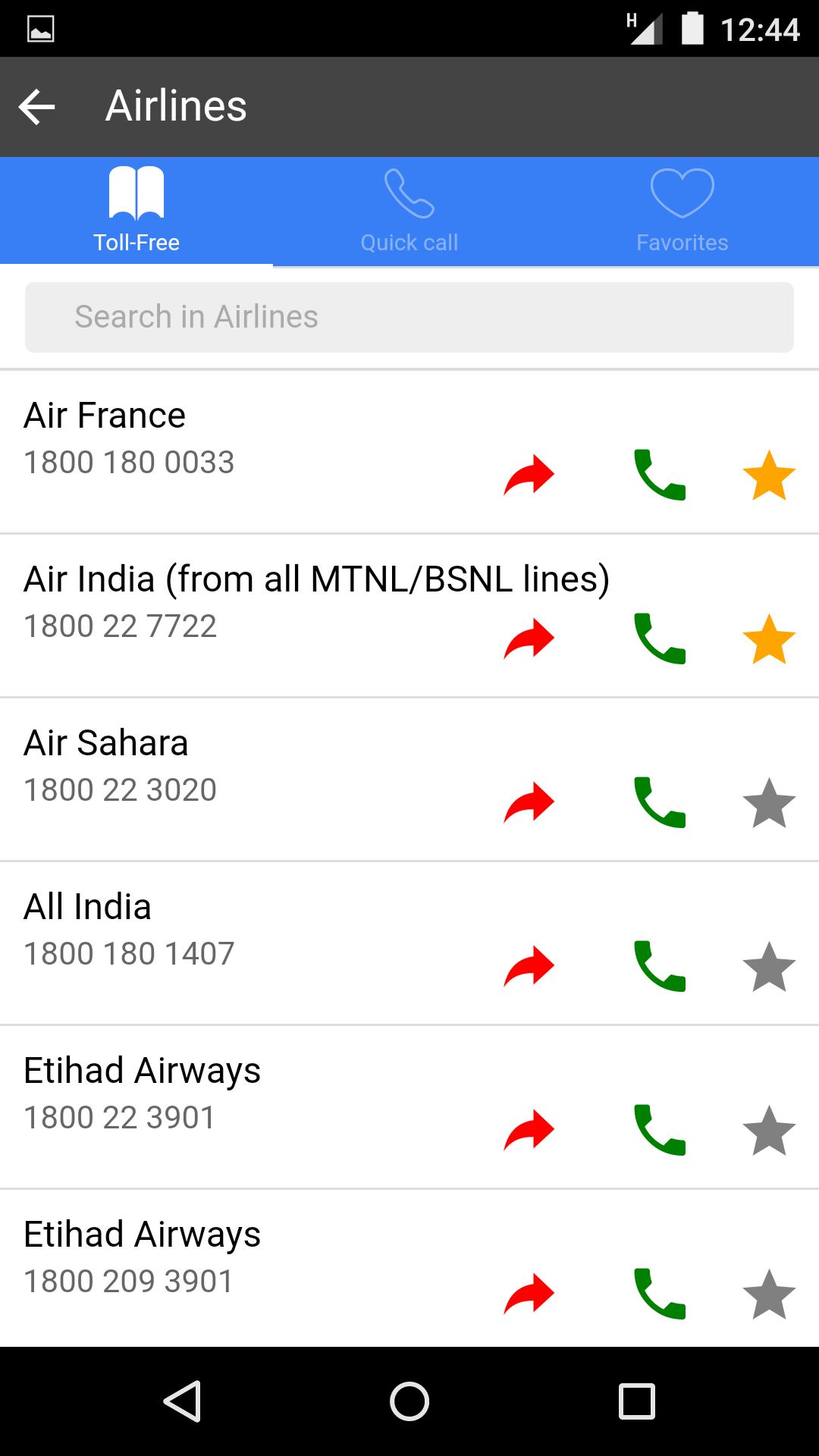Select the Toll-Free tab

click(136, 212)
